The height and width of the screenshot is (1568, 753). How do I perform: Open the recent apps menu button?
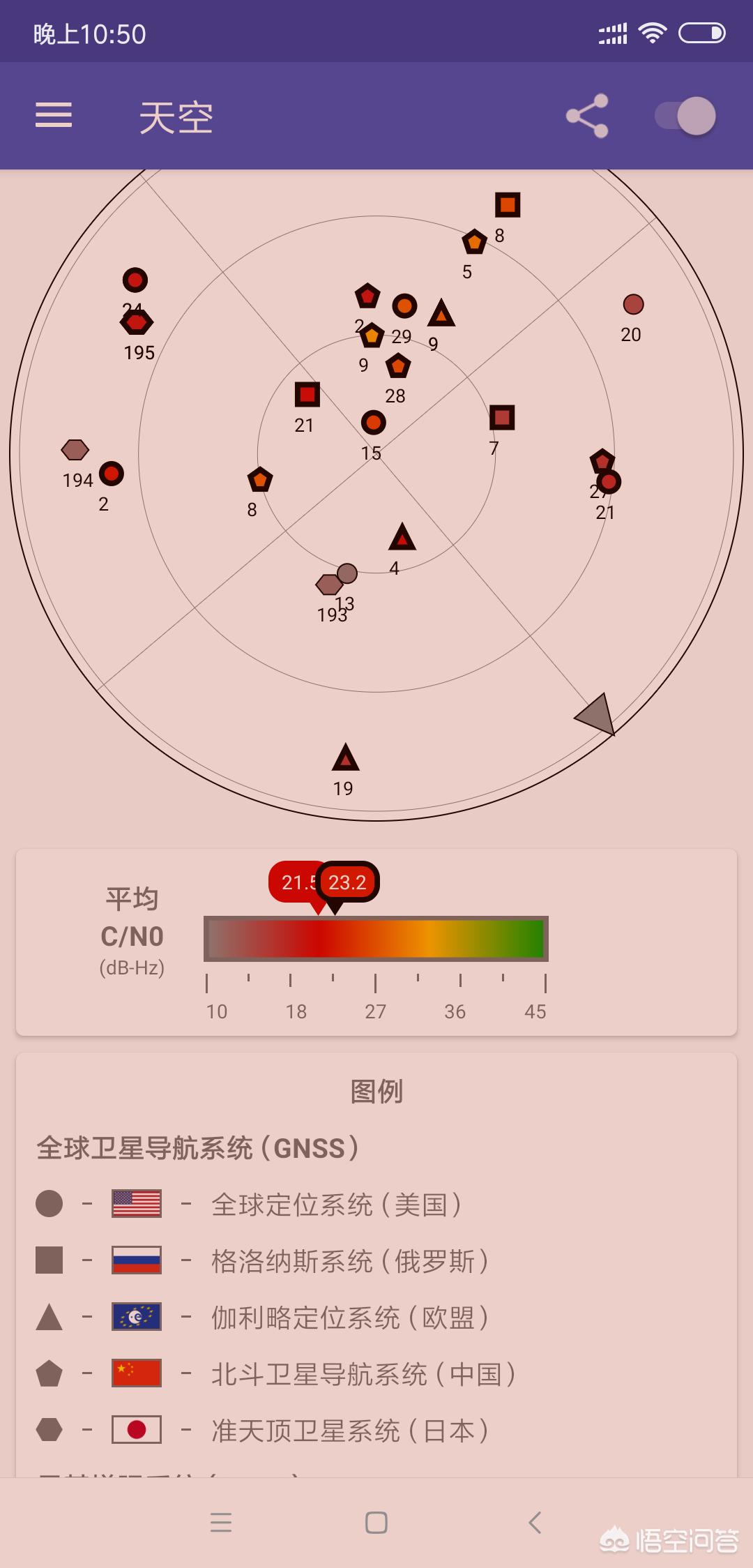click(220, 1523)
